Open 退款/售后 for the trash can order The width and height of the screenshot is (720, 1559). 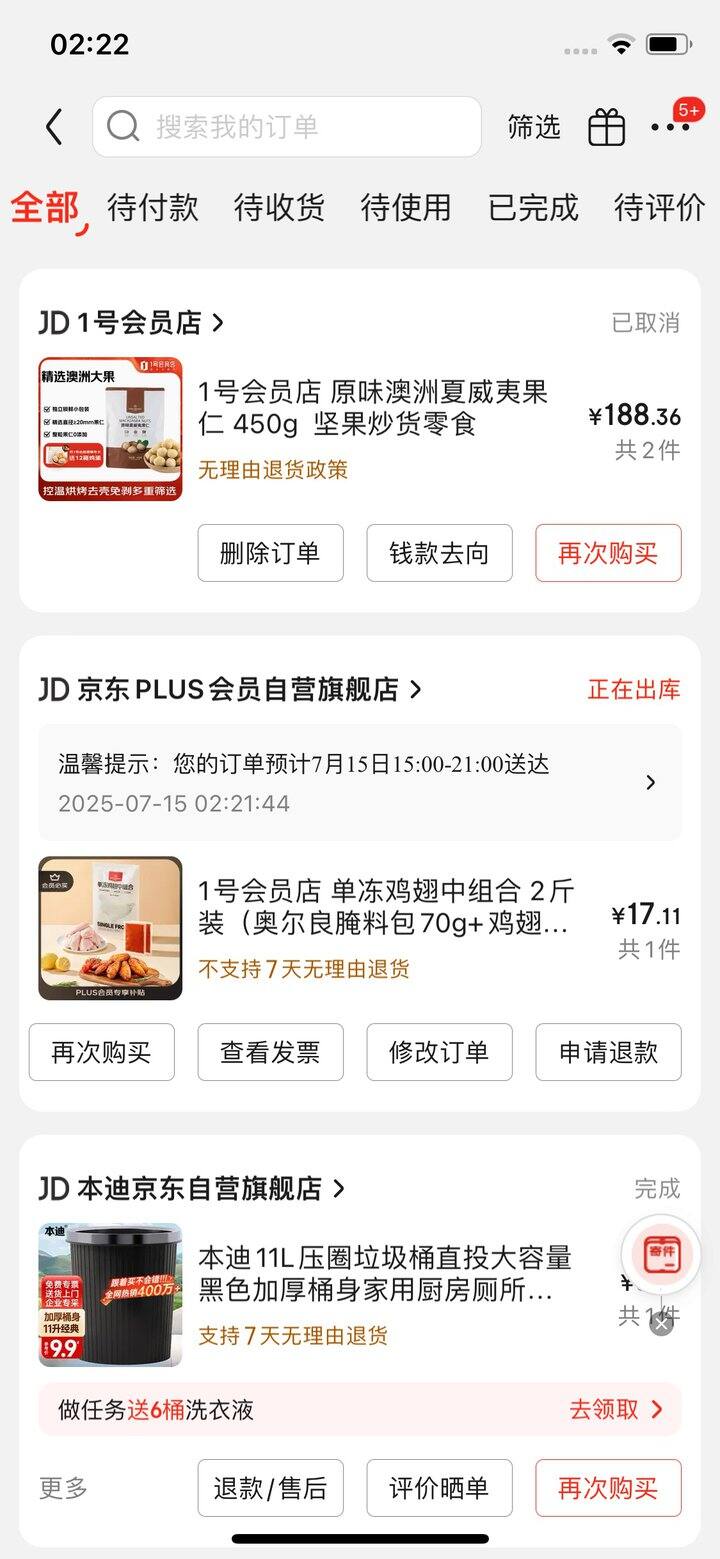[270, 1488]
